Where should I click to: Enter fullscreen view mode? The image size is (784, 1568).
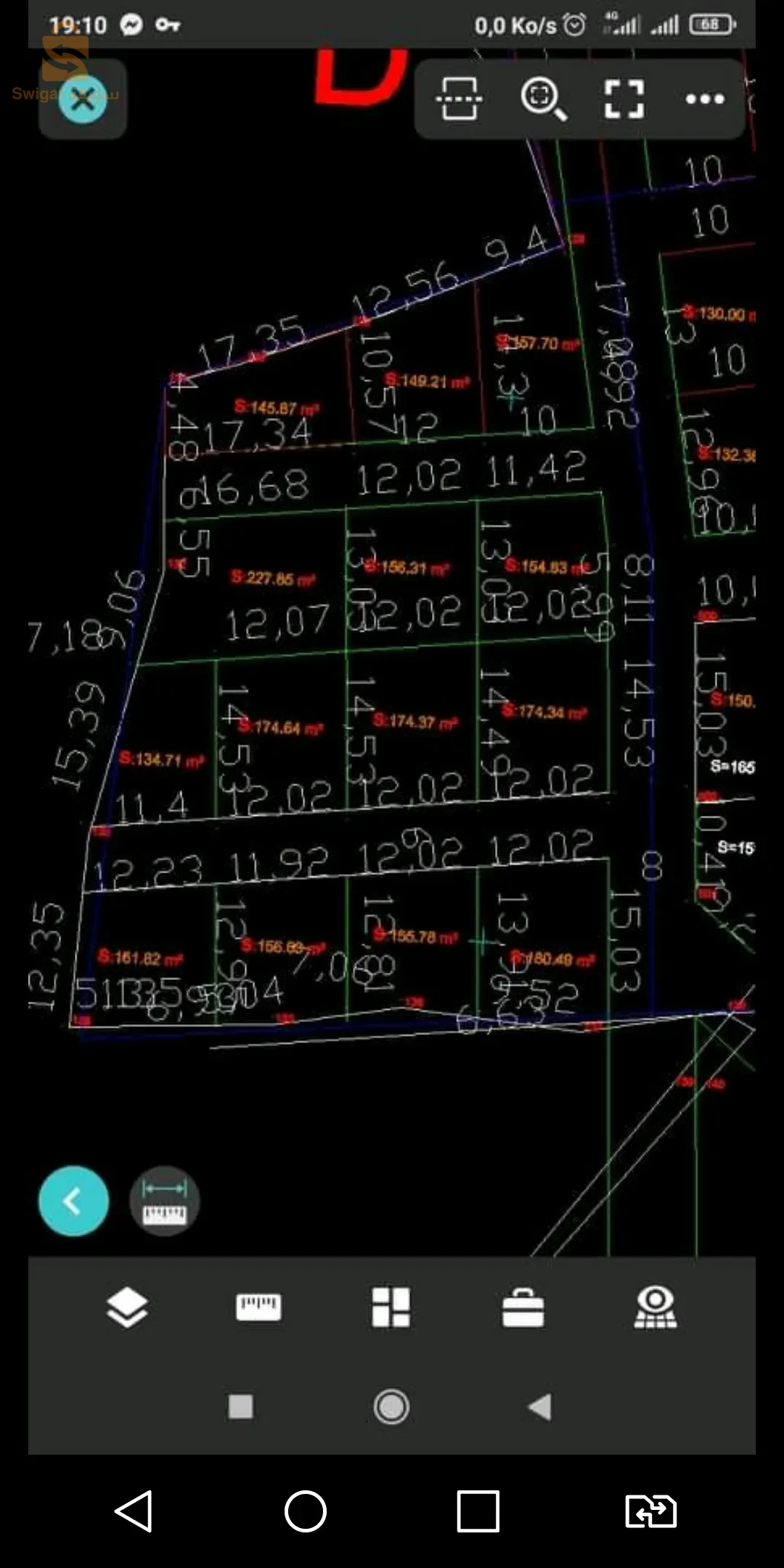pyautogui.click(x=624, y=99)
